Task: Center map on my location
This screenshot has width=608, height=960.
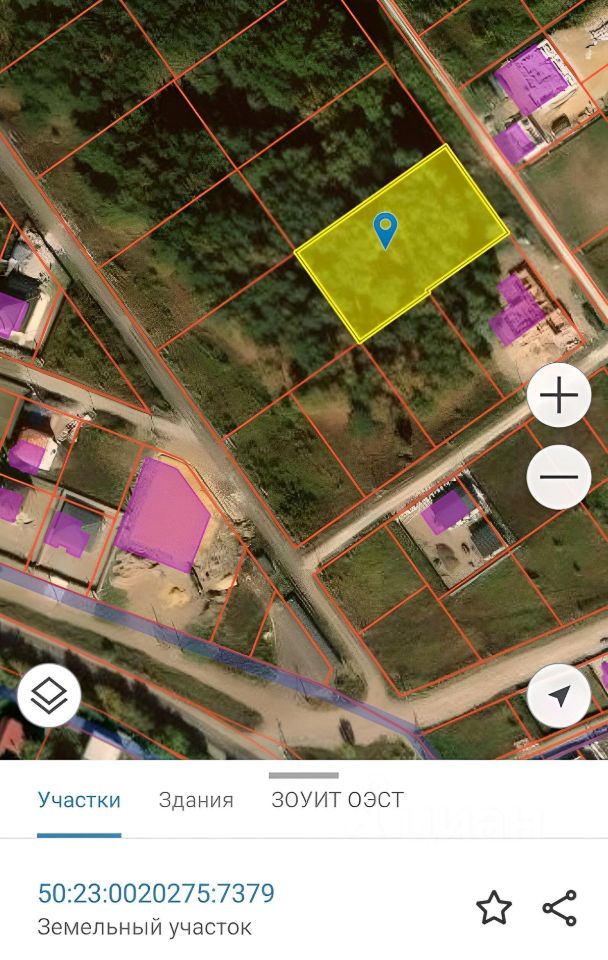Action: click(559, 695)
